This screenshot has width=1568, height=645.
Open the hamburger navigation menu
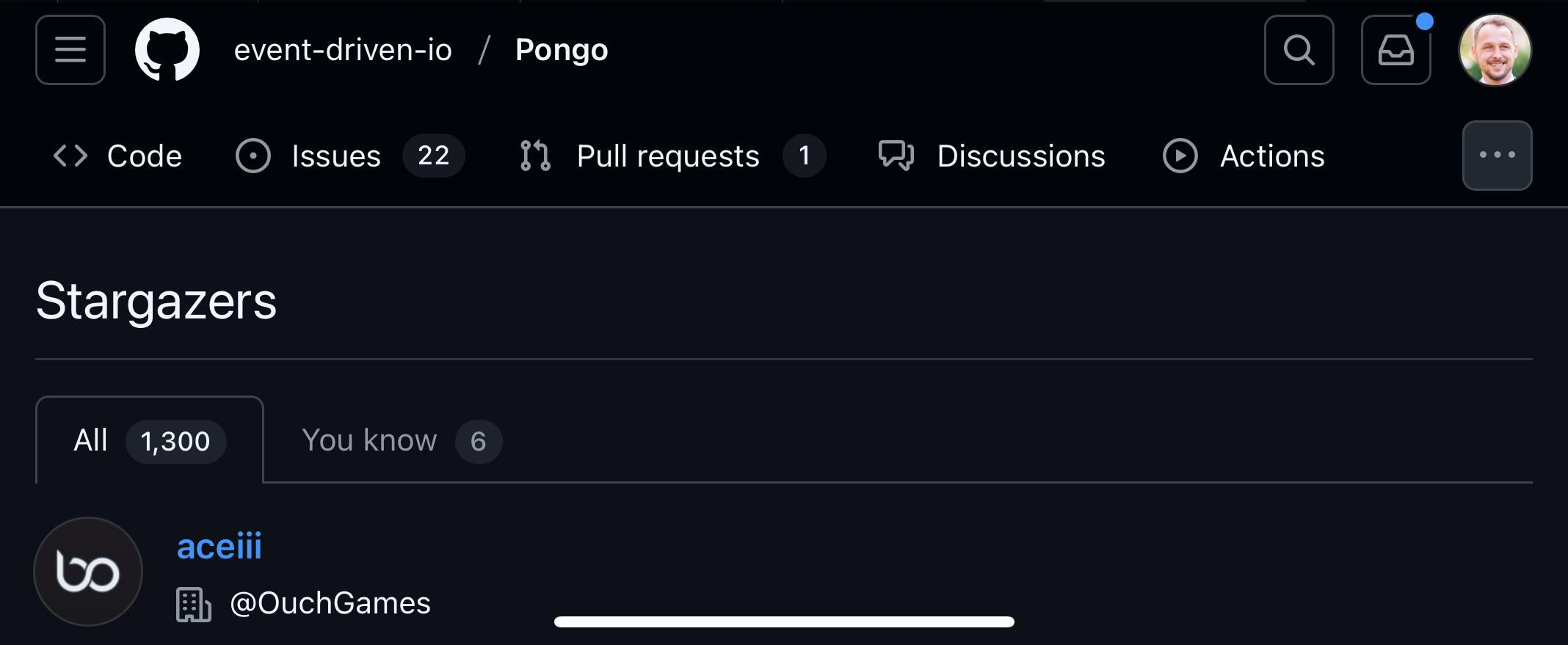[70, 50]
